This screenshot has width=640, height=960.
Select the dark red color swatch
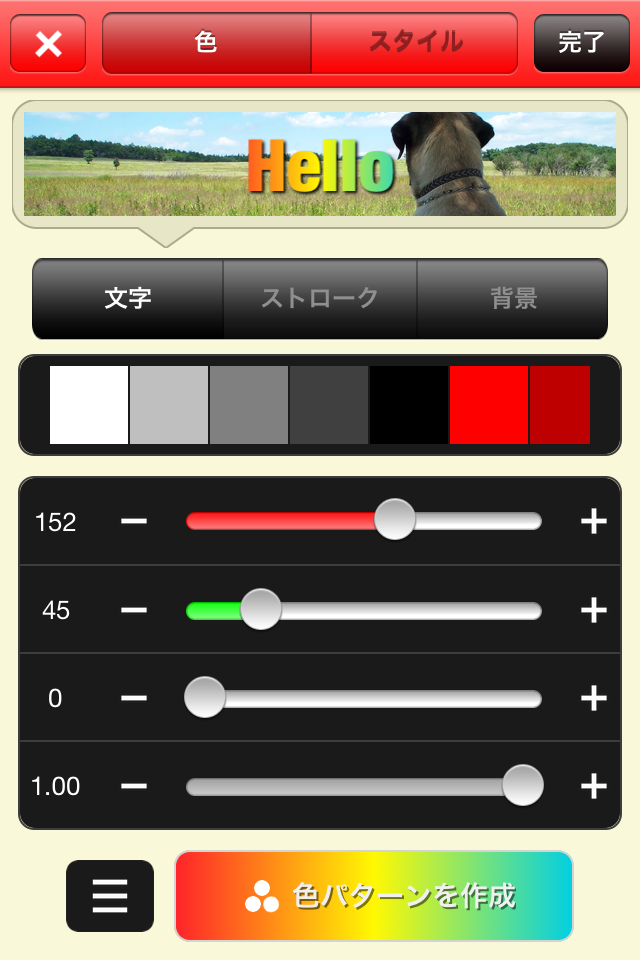pos(559,405)
